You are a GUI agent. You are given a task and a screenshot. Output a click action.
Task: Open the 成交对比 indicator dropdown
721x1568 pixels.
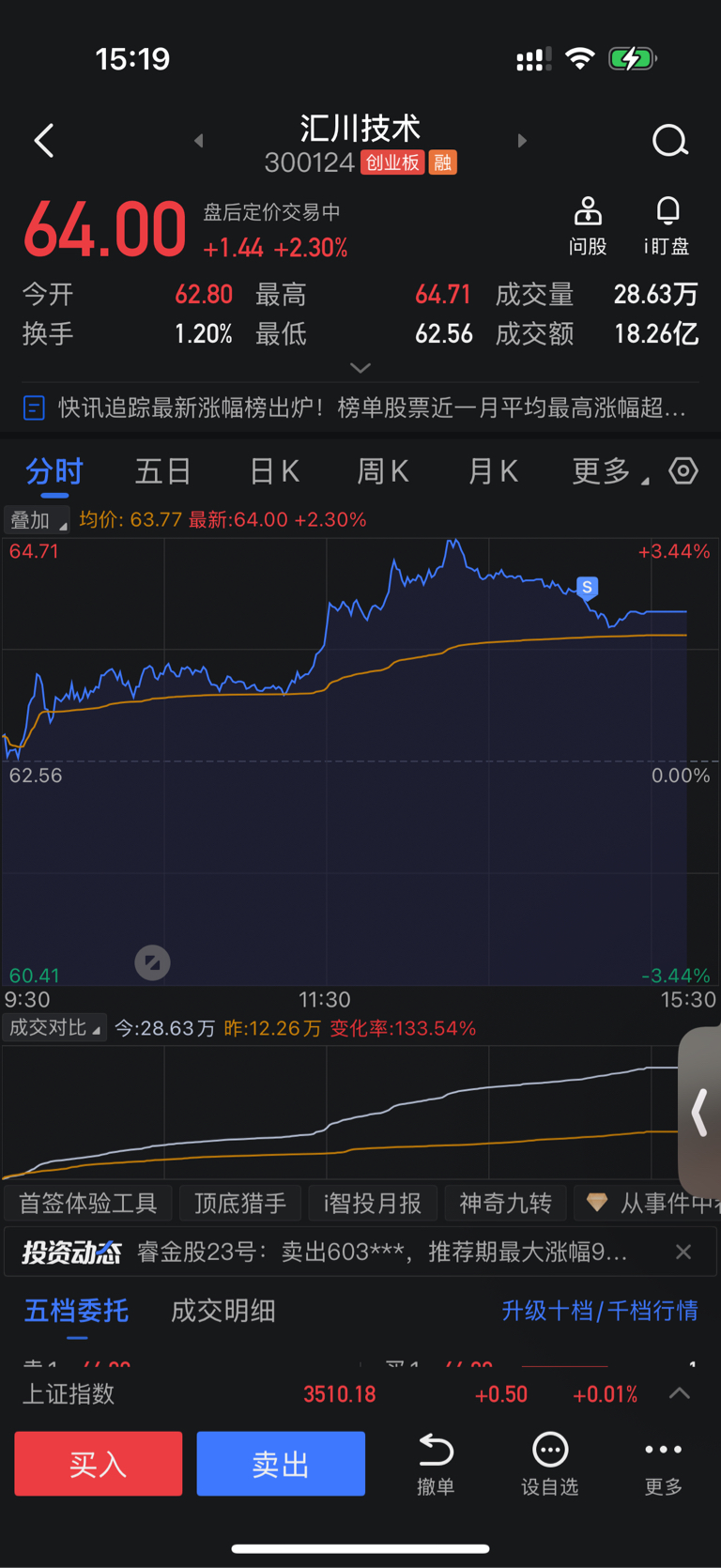tap(54, 1027)
